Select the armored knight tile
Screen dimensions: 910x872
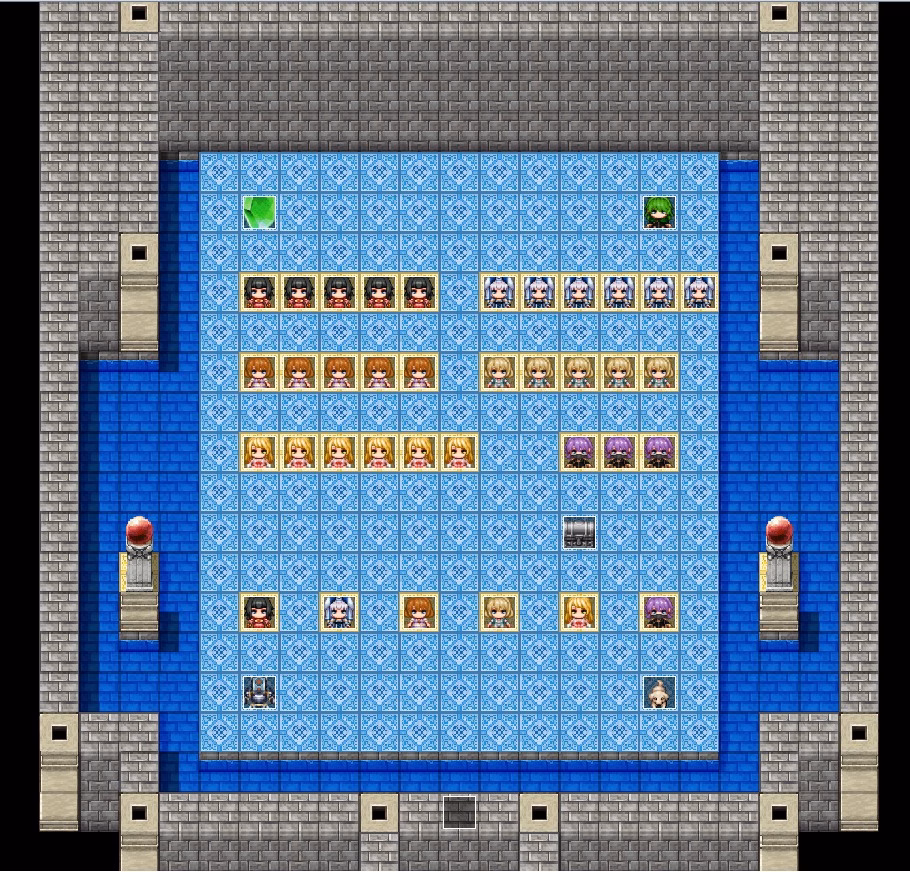pyautogui.click(x=259, y=692)
